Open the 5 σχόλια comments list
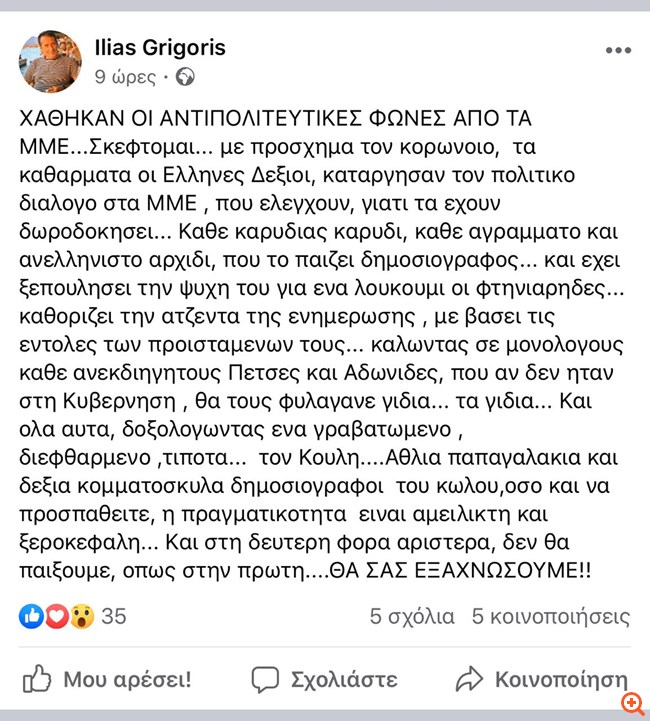This screenshot has height=721, width=650. [x=412, y=616]
